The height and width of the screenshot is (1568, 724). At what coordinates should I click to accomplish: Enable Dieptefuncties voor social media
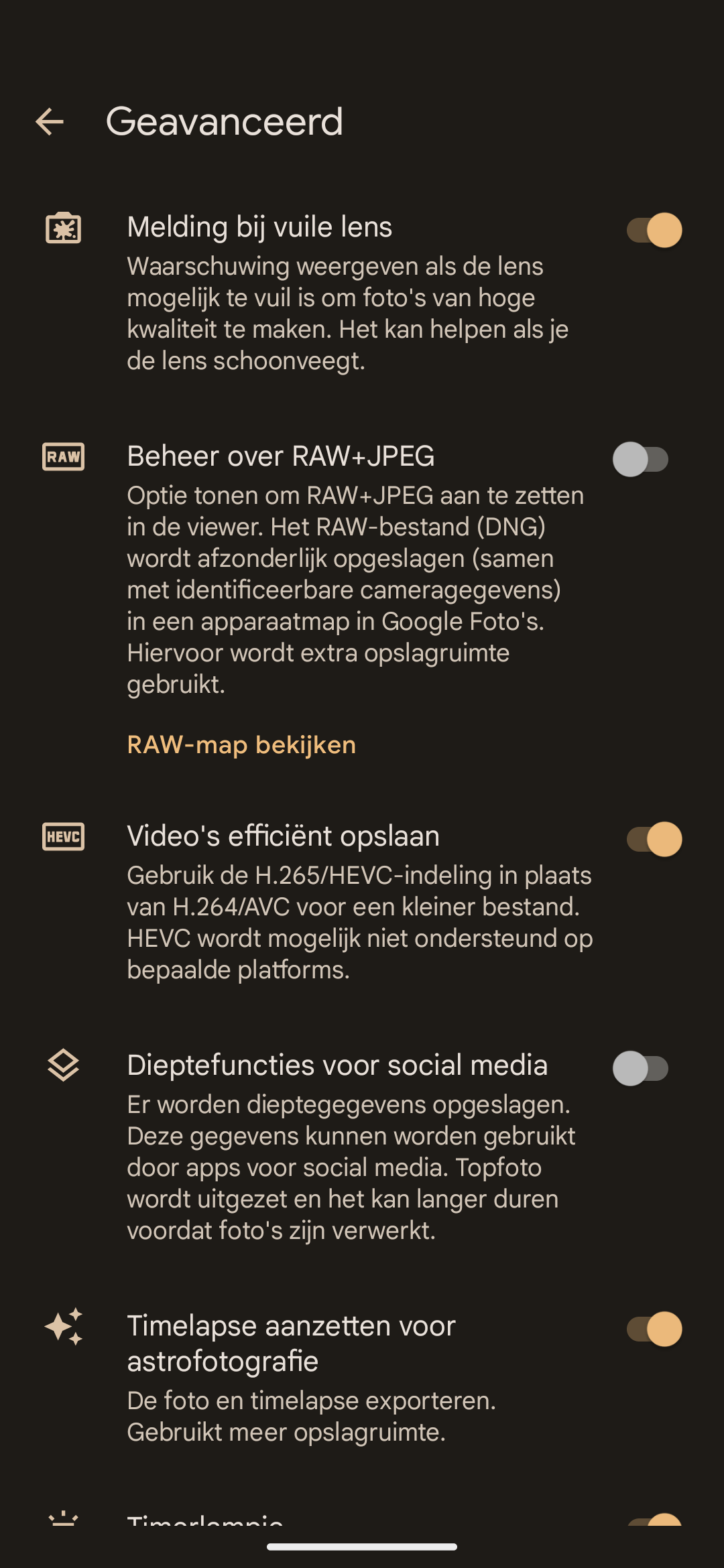(641, 1069)
